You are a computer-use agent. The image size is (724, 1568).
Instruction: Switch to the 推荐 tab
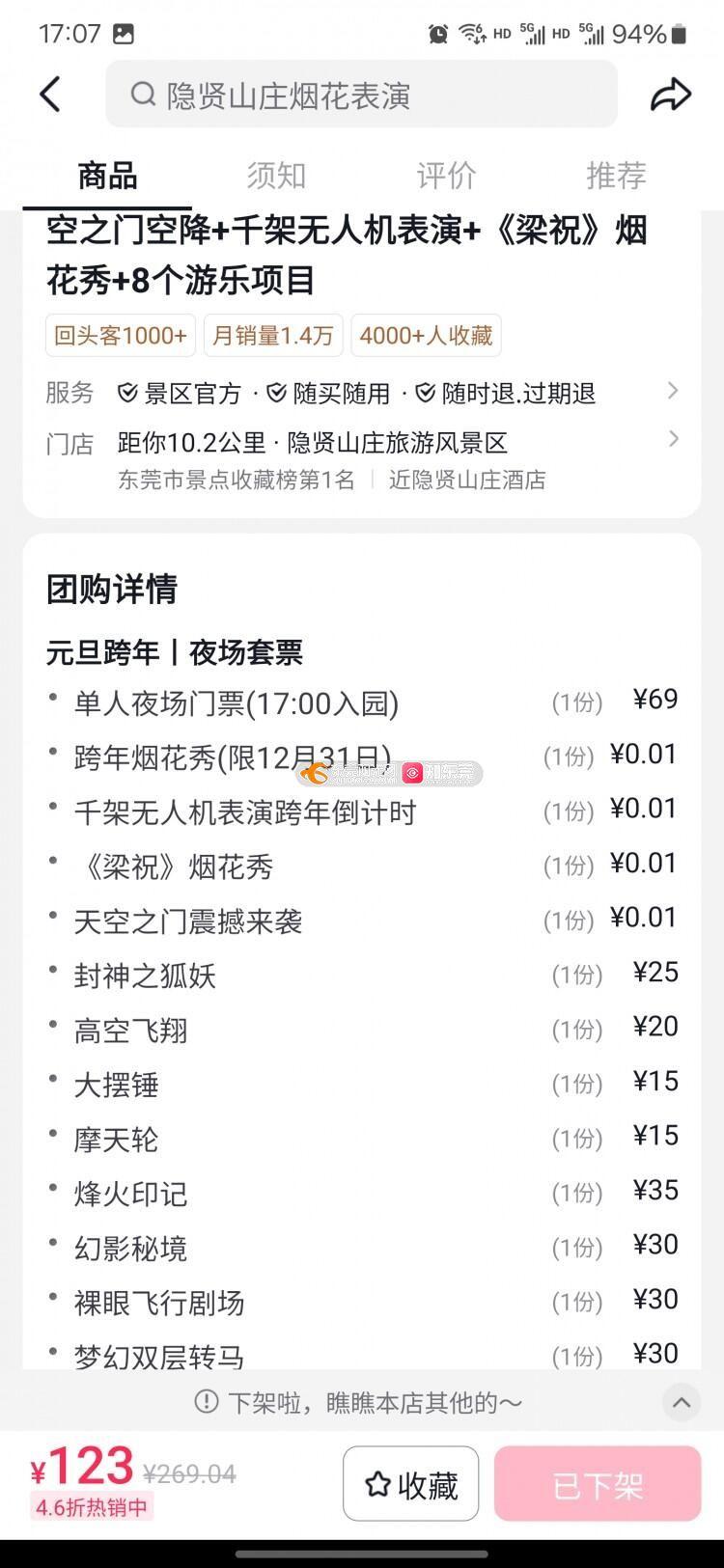[616, 176]
